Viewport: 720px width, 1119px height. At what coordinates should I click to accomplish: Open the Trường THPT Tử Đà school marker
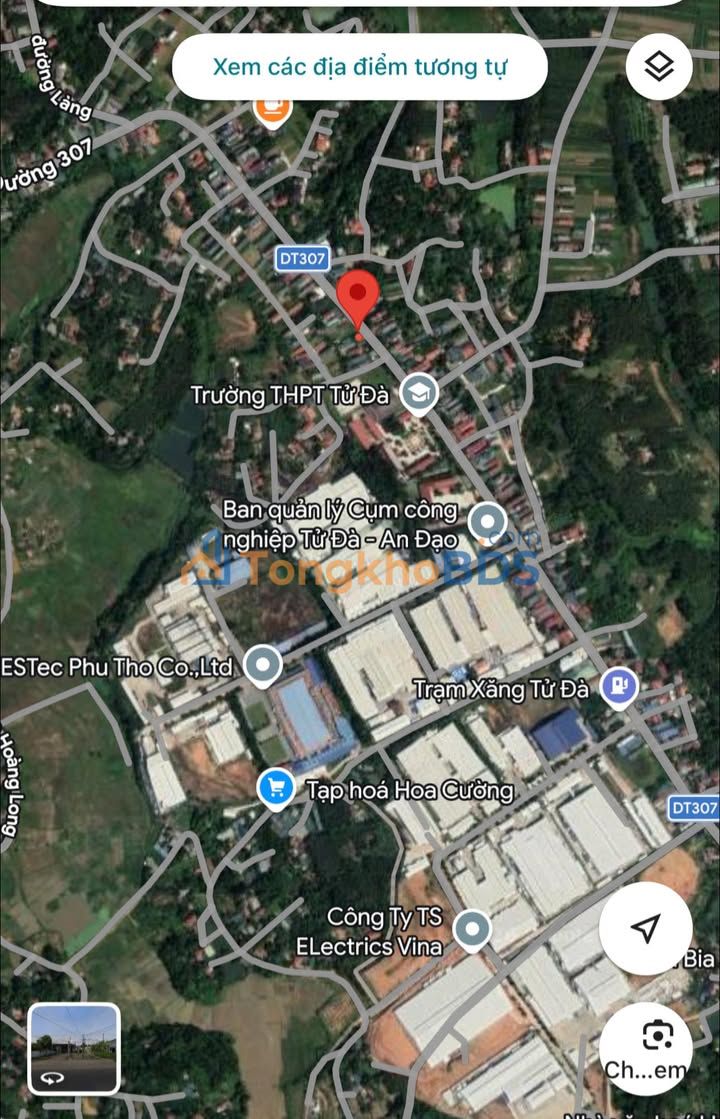tap(419, 394)
